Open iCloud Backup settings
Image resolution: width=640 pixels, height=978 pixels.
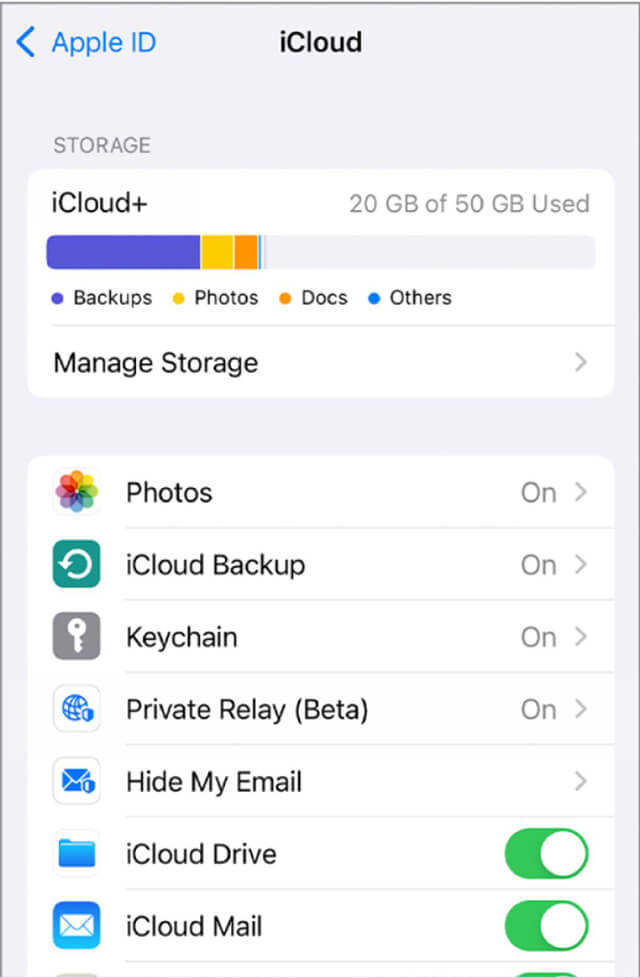click(x=320, y=565)
